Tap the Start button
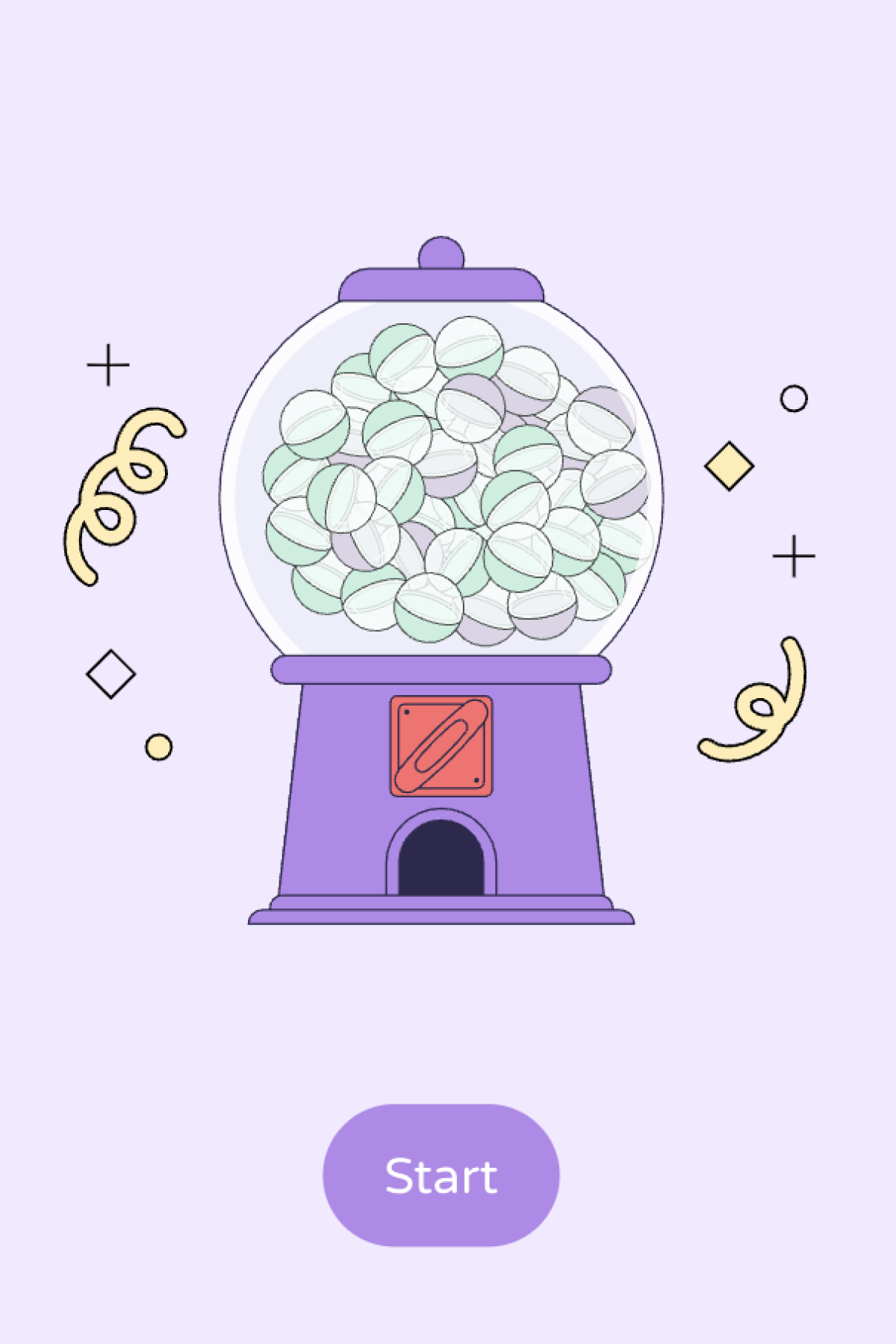This screenshot has height=1344, width=896. [x=441, y=1175]
